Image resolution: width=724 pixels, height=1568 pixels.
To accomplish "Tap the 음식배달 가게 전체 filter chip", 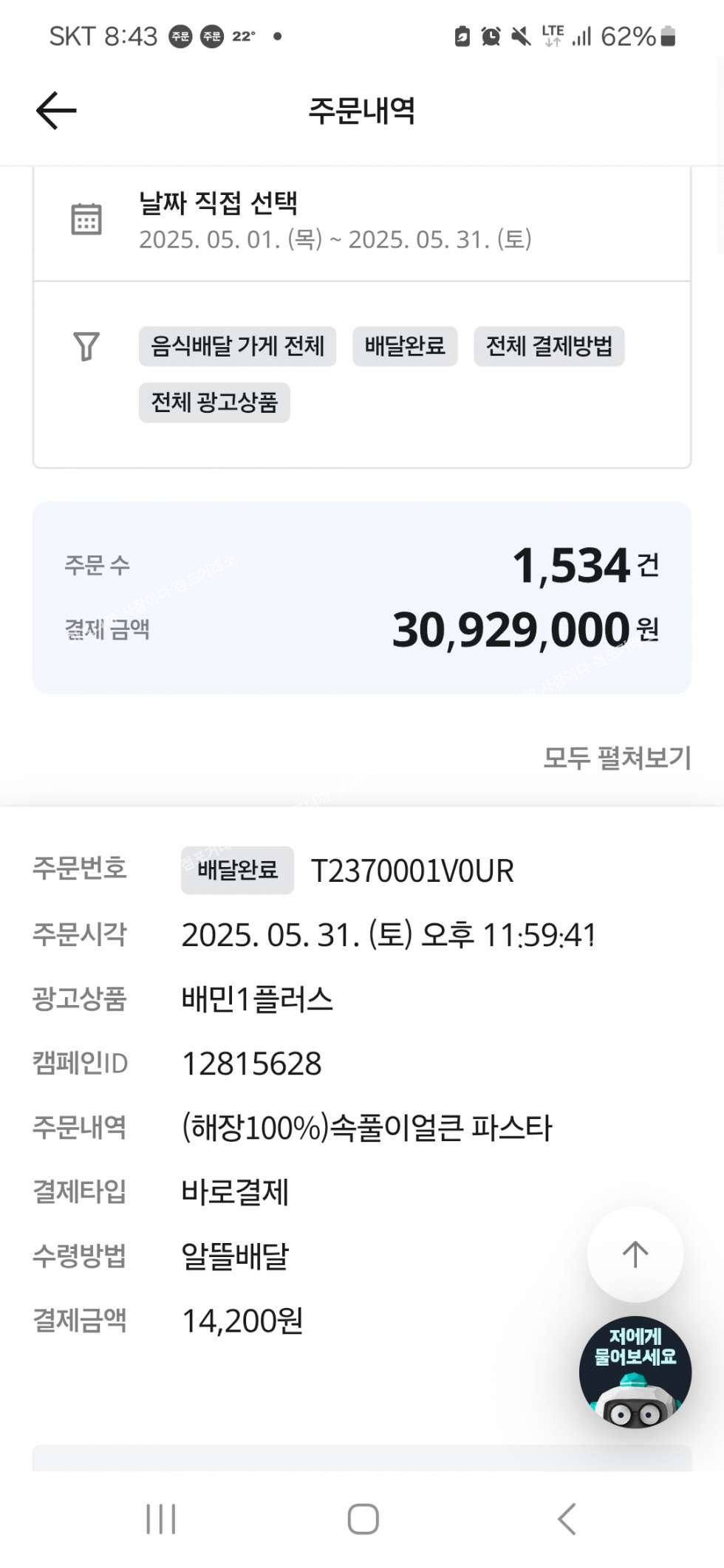I will [237, 346].
